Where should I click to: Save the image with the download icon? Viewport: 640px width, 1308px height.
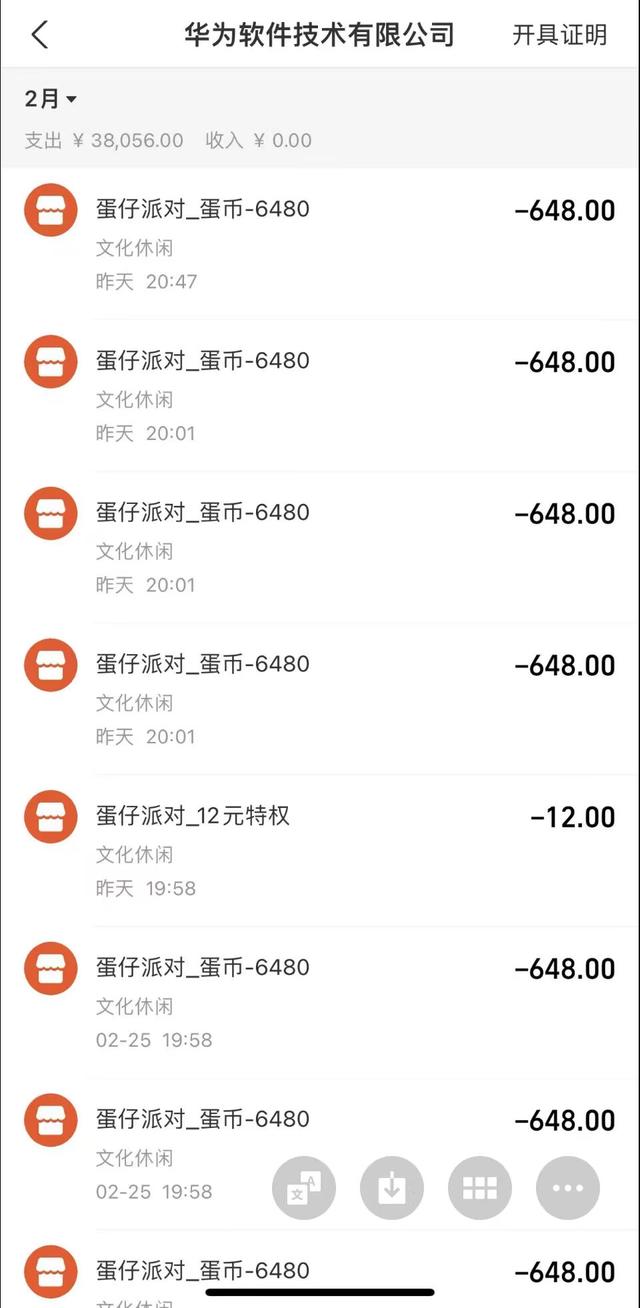(392, 1188)
